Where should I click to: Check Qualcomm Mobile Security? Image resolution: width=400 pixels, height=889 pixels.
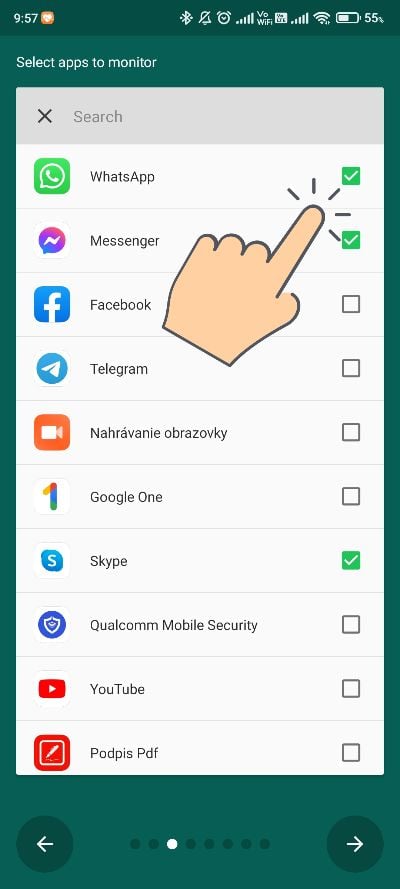(x=351, y=625)
